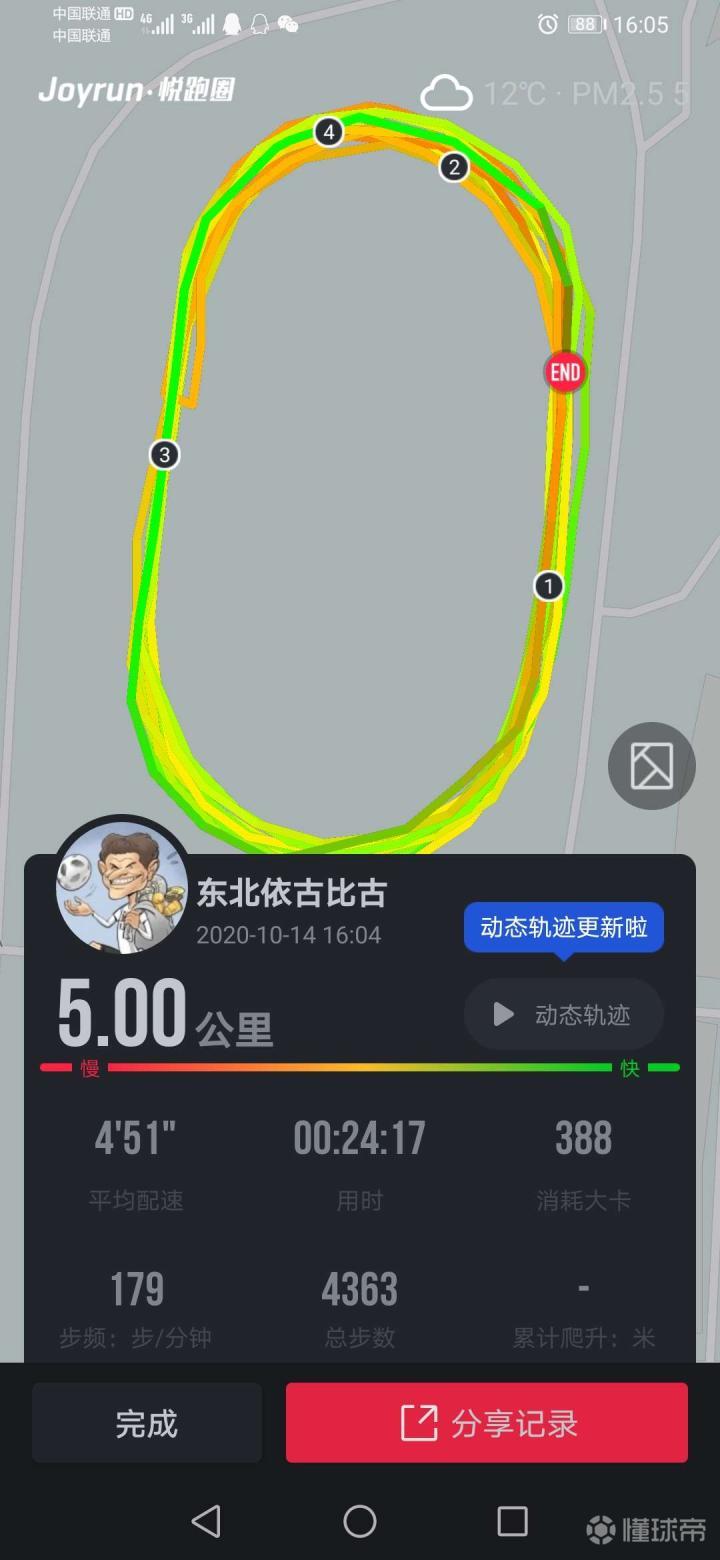Play the 动态轨迹 route animation
This screenshot has width=720, height=1560.
[x=563, y=1015]
